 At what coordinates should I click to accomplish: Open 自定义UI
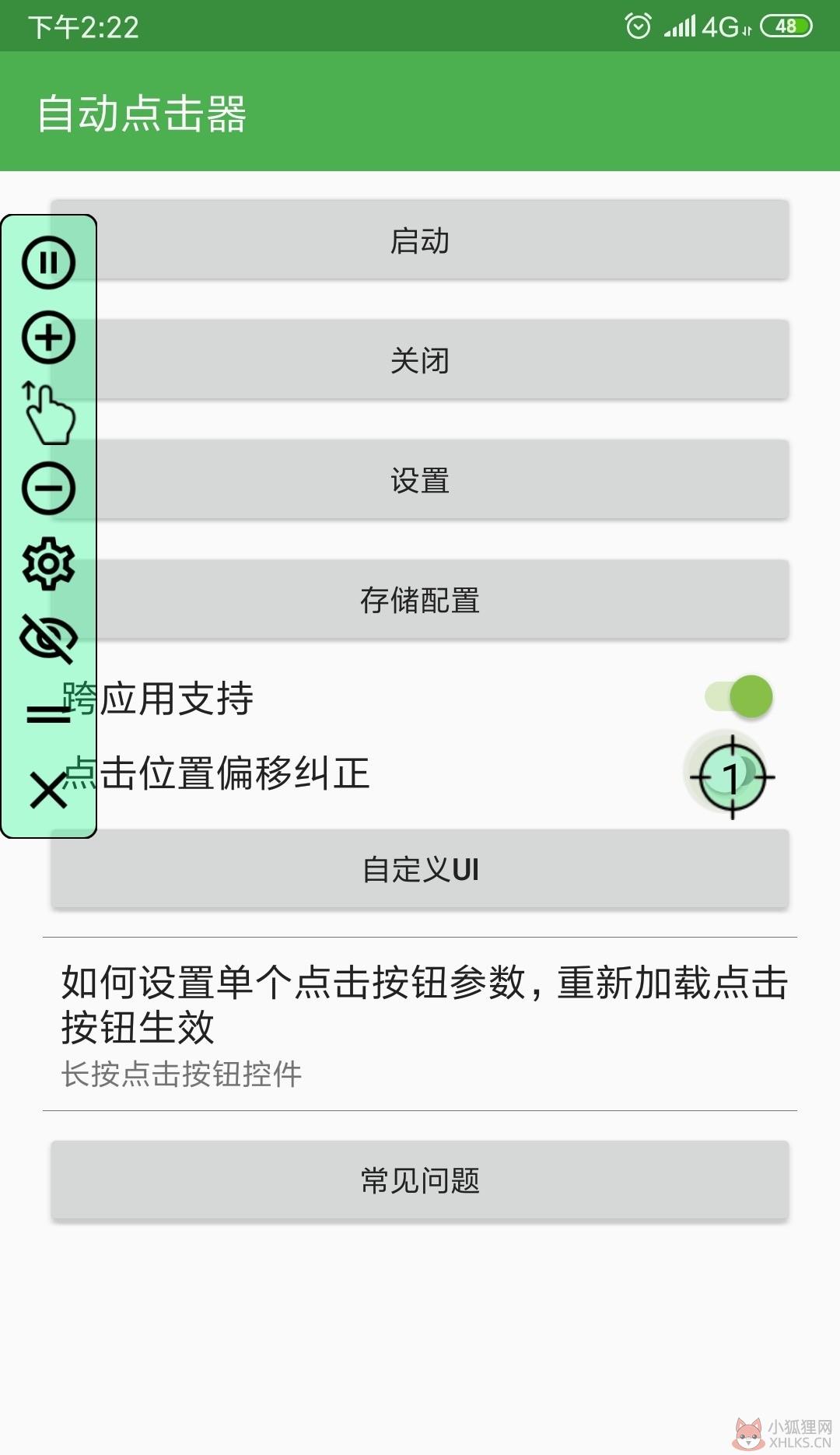click(420, 869)
